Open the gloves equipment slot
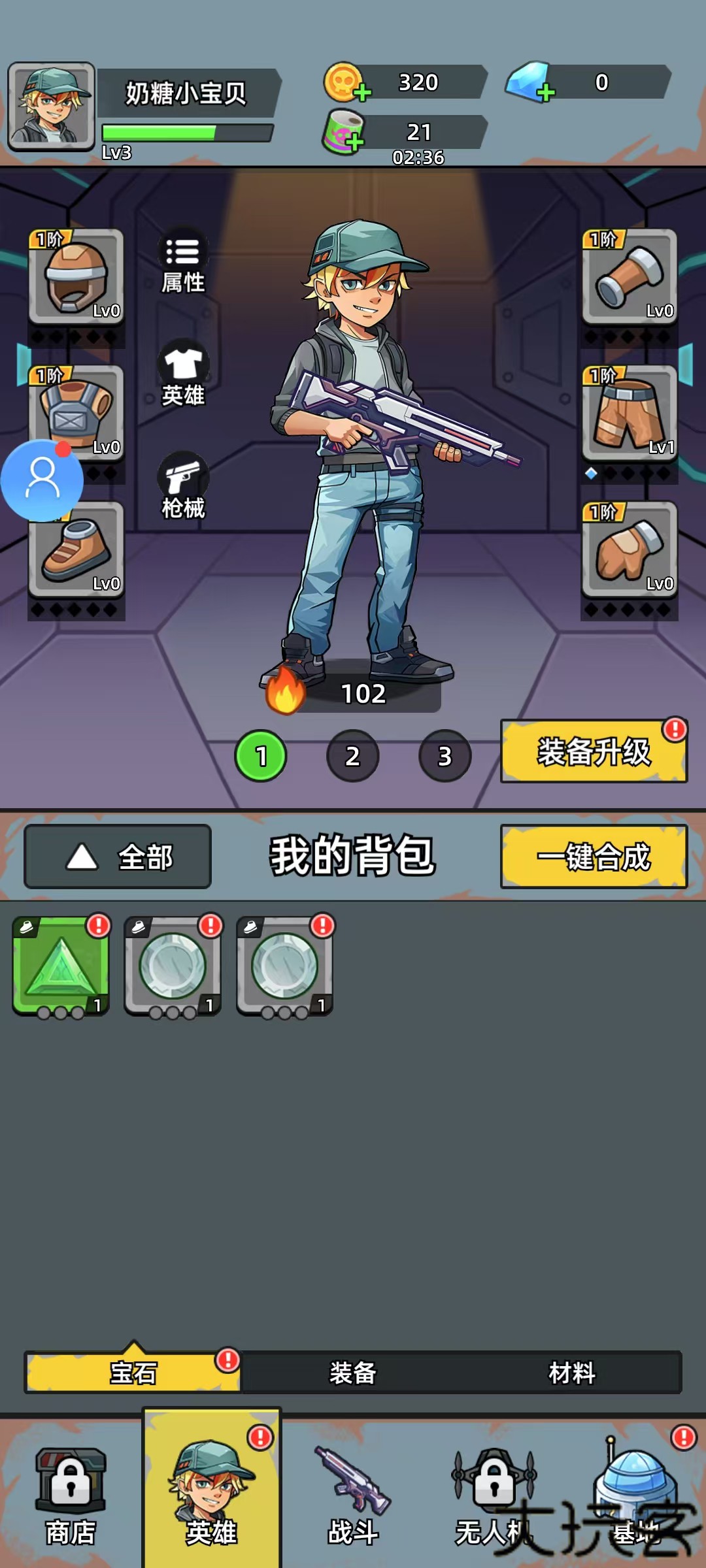 point(630,549)
